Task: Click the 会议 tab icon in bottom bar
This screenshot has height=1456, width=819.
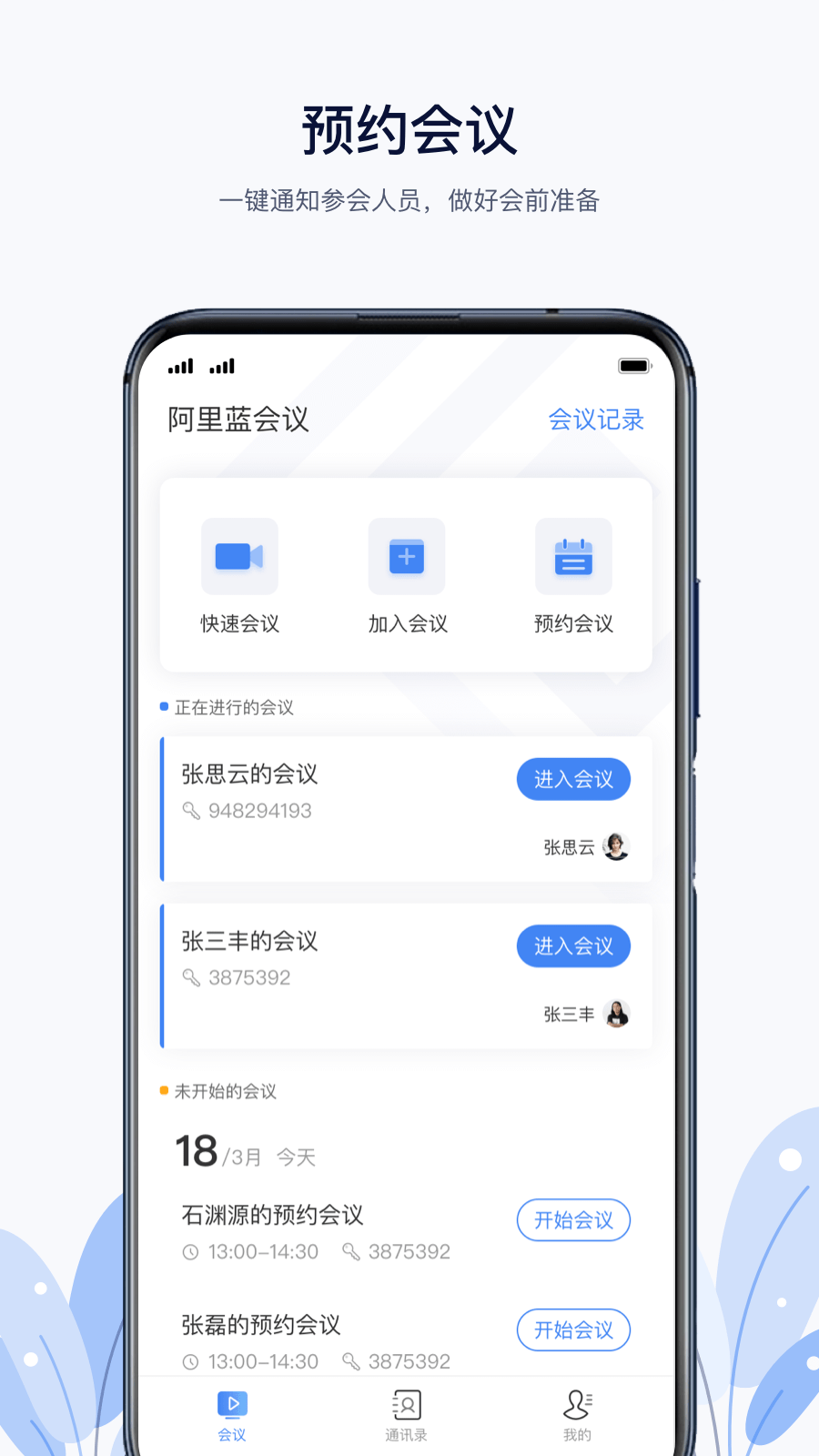Action: pyautogui.click(x=232, y=1404)
